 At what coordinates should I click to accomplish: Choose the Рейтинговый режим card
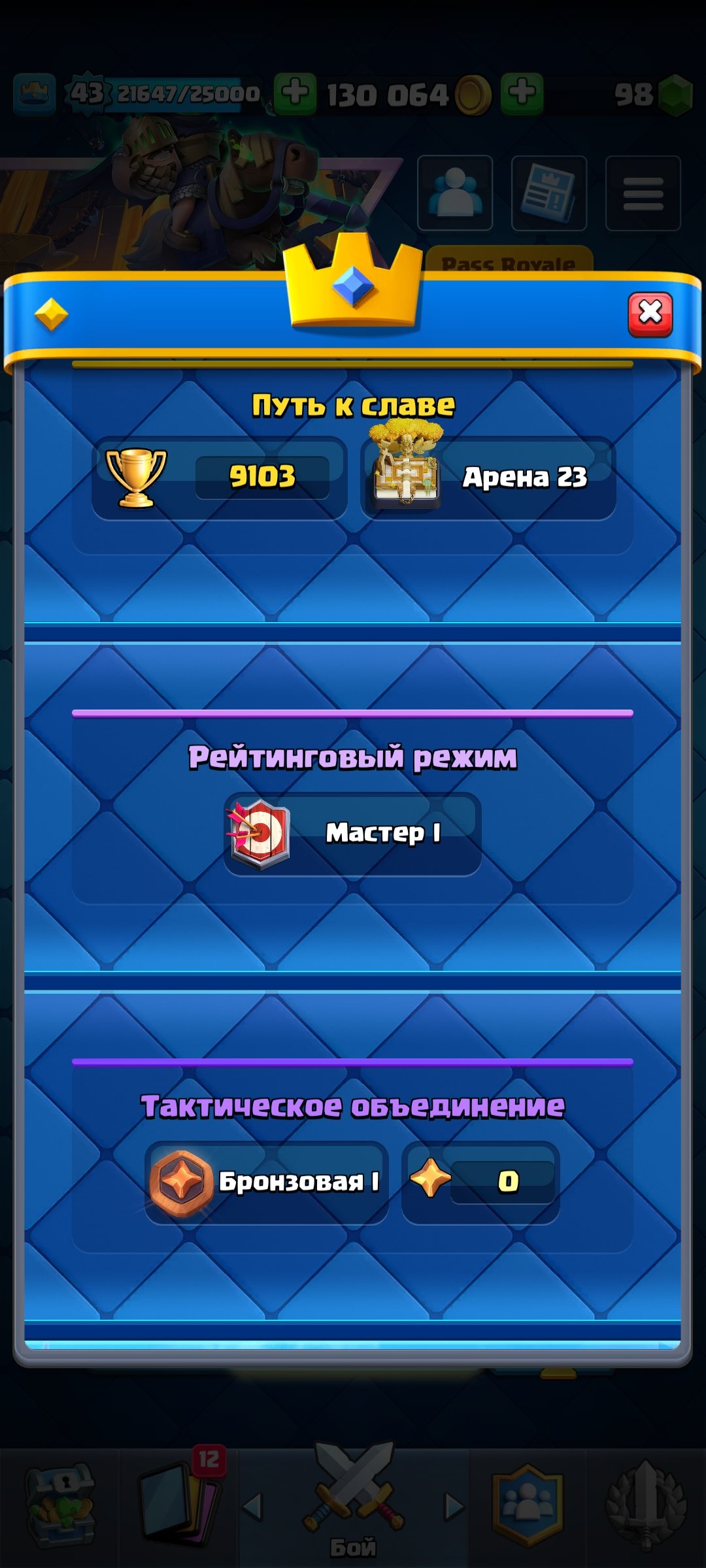click(x=352, y=810)
